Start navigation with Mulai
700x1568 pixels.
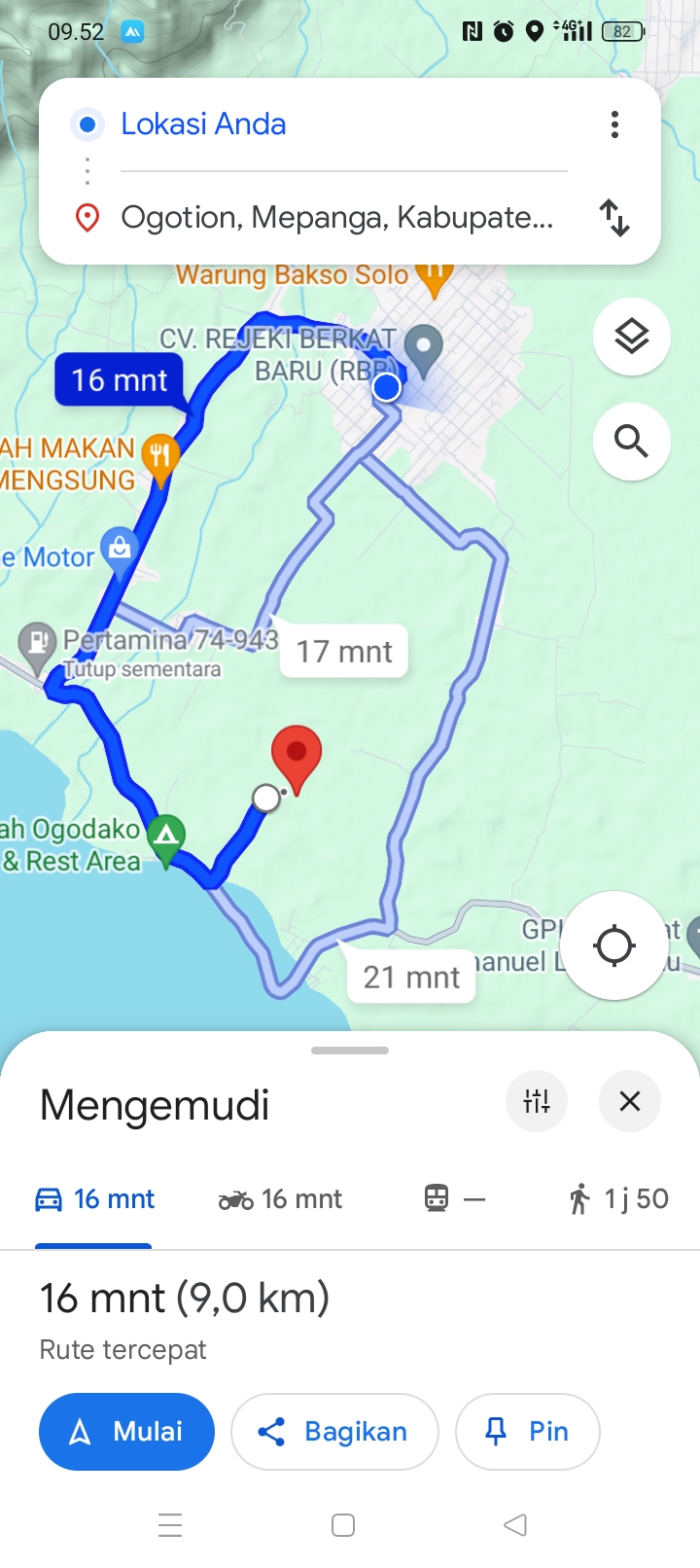126,1432
